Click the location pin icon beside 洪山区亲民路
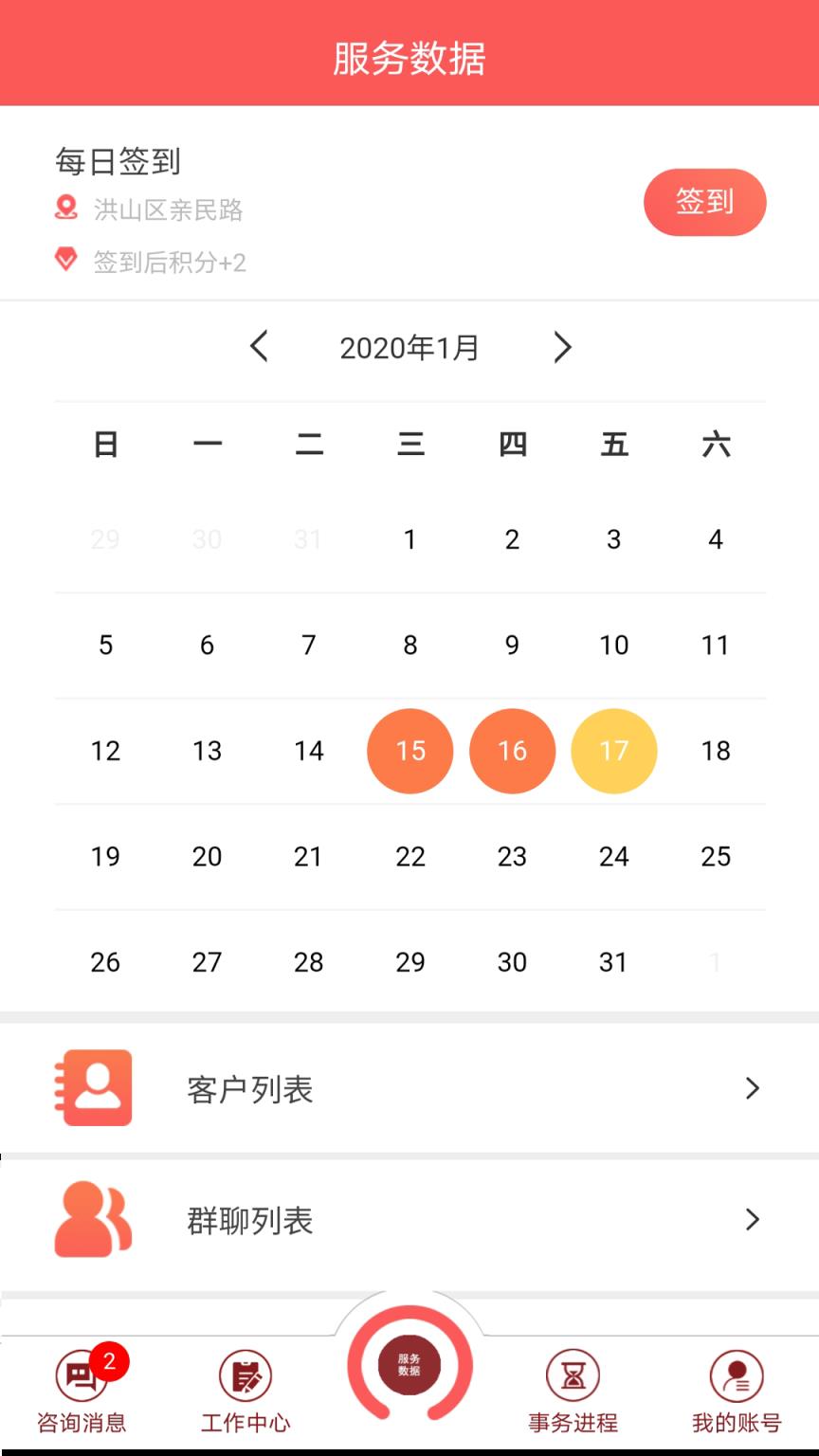The image size is (819, 1456). (64, 210)
